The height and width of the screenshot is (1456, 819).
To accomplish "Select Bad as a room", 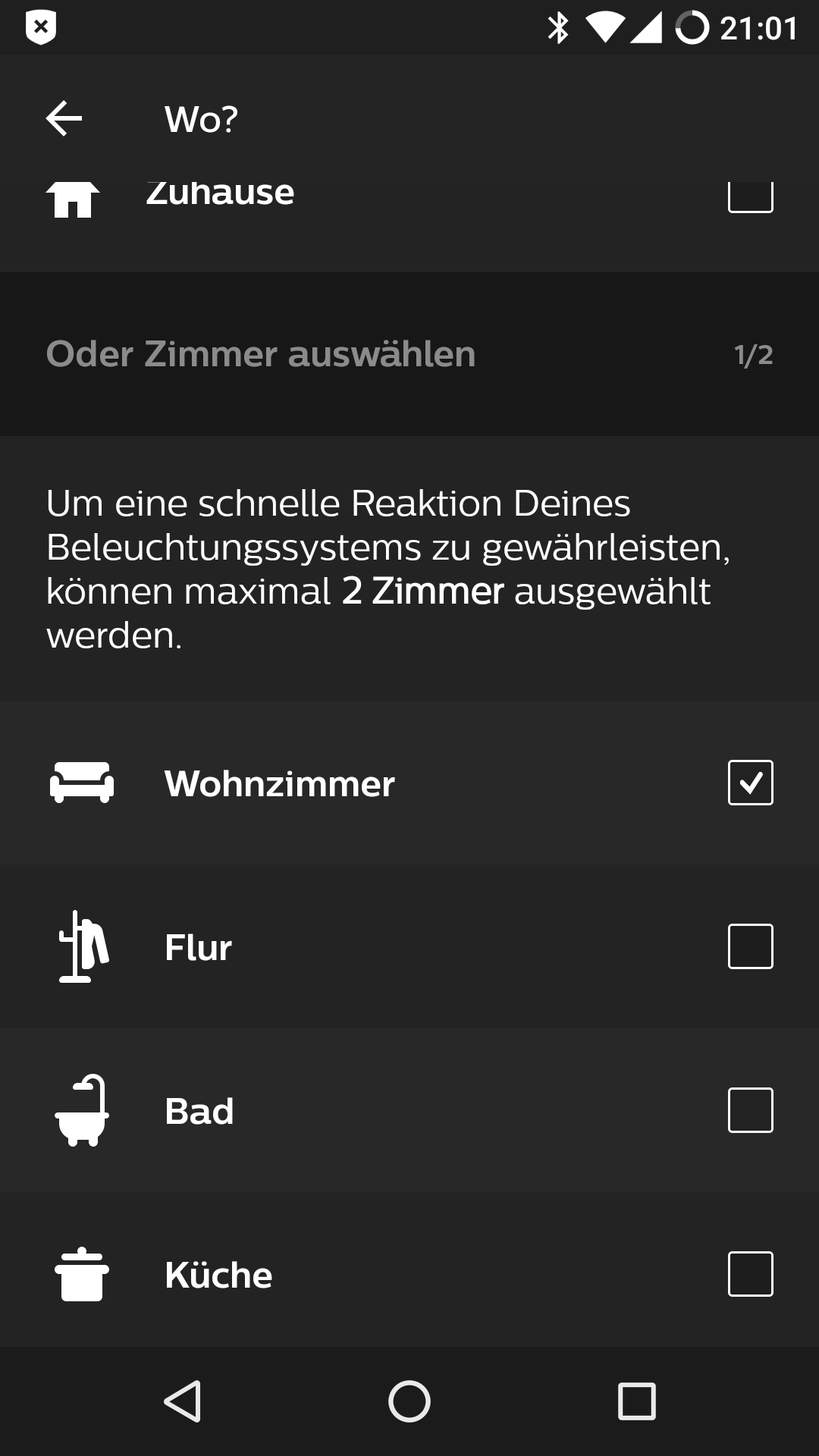I will click(750, 1110).
